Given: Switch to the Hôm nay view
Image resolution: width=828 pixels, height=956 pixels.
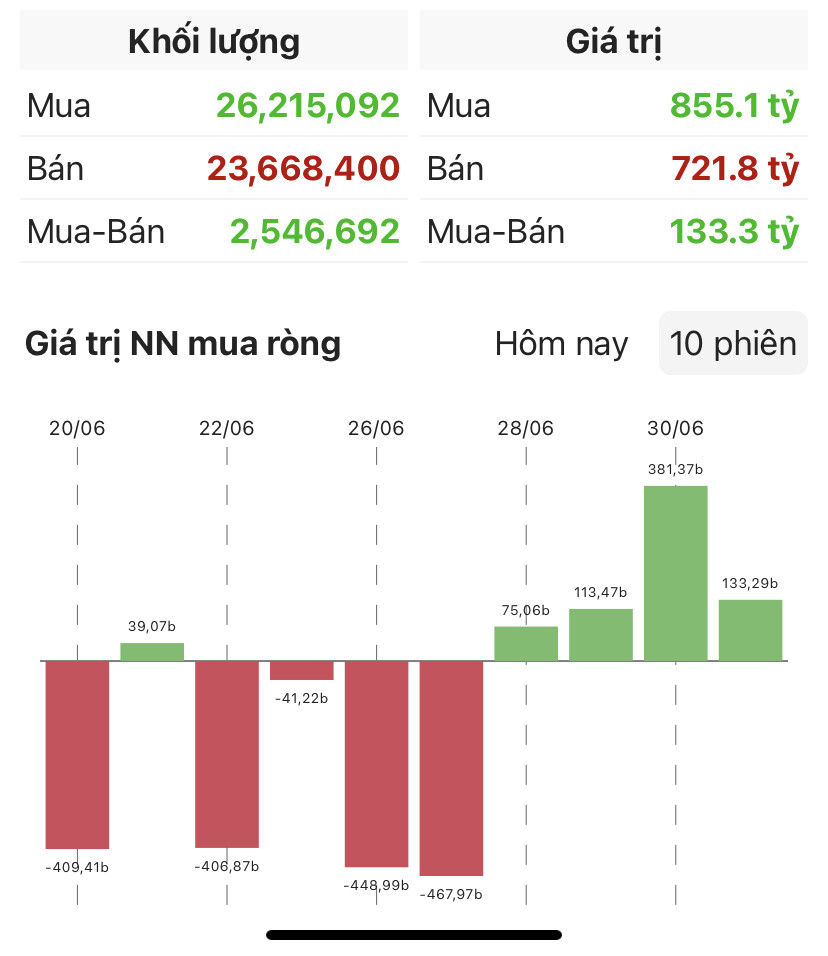Looking at the screenshot, I should point(561,344).
